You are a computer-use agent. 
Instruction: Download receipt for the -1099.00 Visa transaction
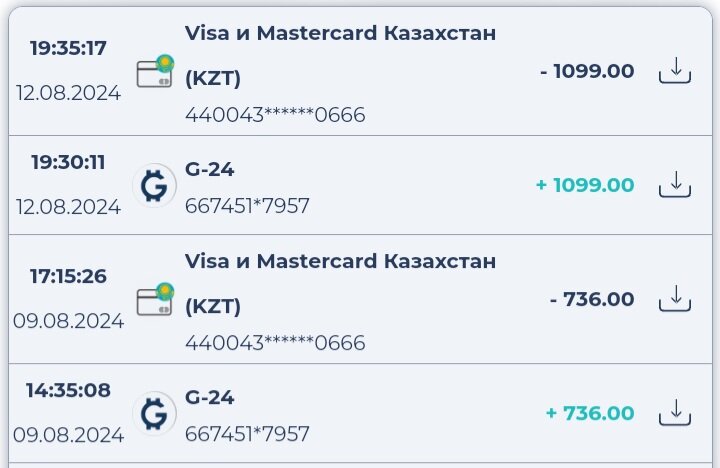click(675, 71)
